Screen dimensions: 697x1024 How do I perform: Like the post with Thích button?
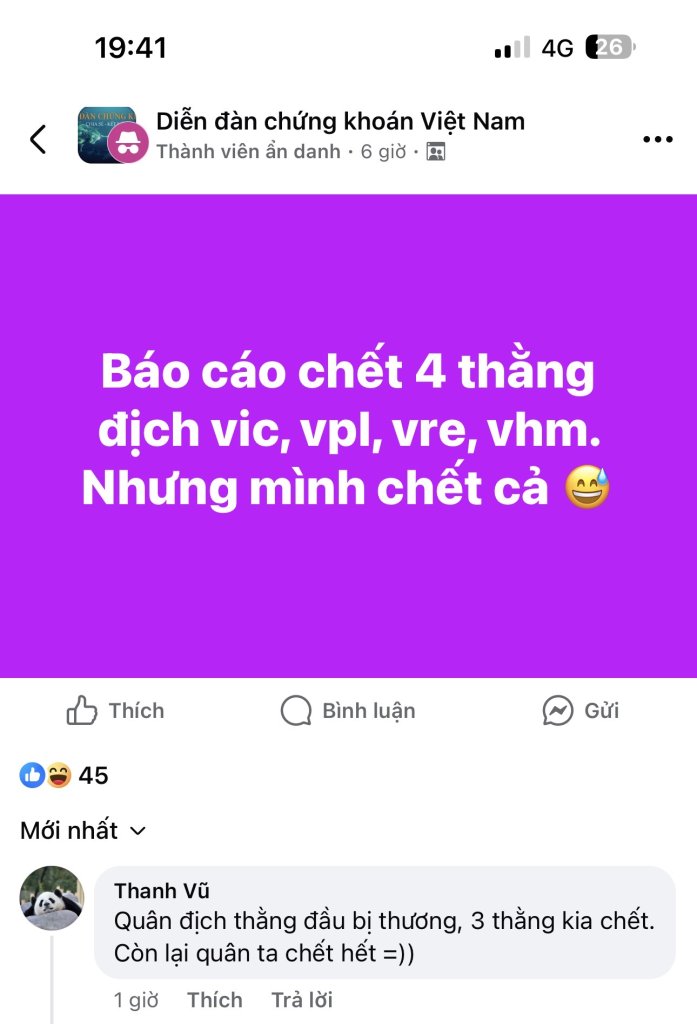[x=115, y=711]
